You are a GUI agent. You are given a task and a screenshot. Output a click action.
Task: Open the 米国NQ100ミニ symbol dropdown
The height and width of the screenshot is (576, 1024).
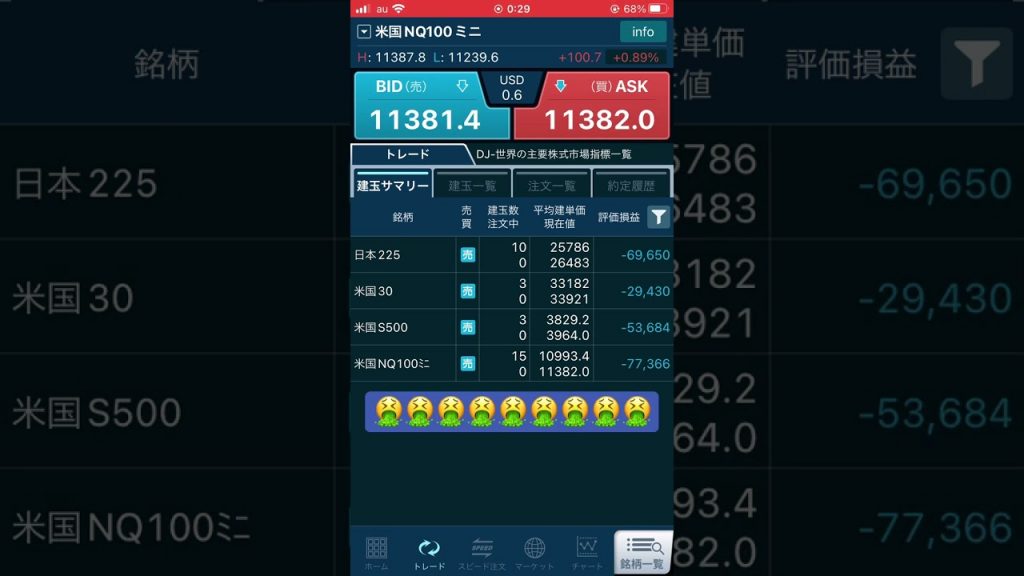[364, 32]
